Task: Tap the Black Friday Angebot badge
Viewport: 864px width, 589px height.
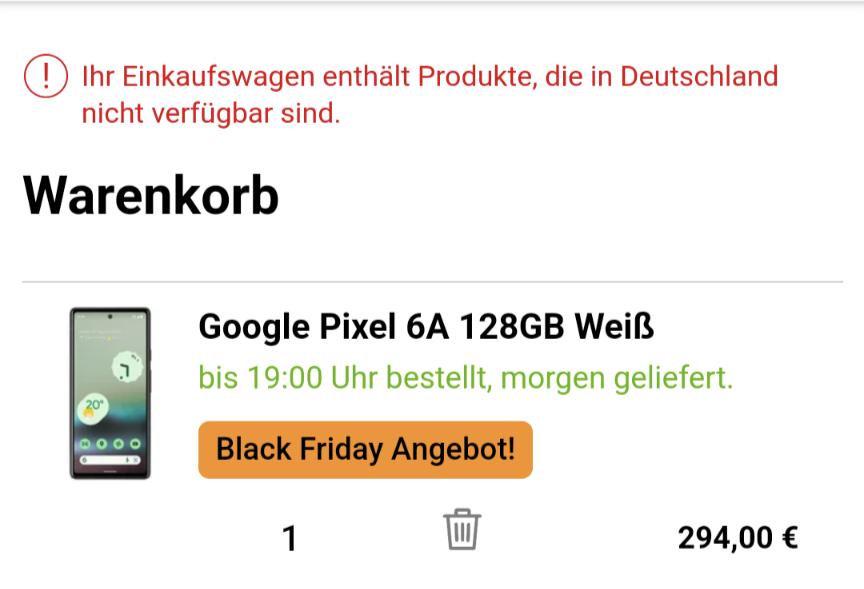Action: (x=365, y=450)
